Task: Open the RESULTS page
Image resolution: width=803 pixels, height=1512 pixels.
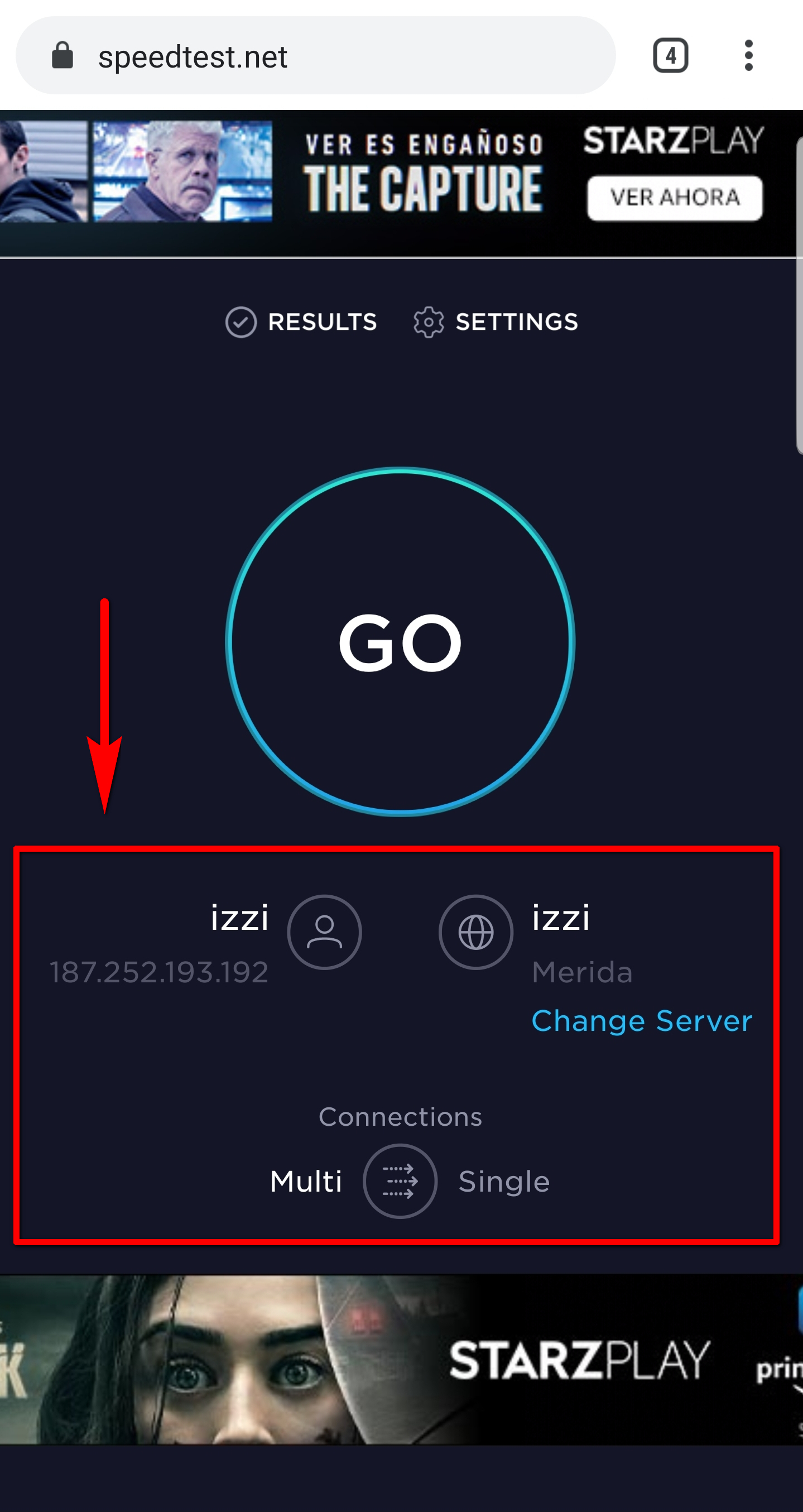Action: [301, 321]
